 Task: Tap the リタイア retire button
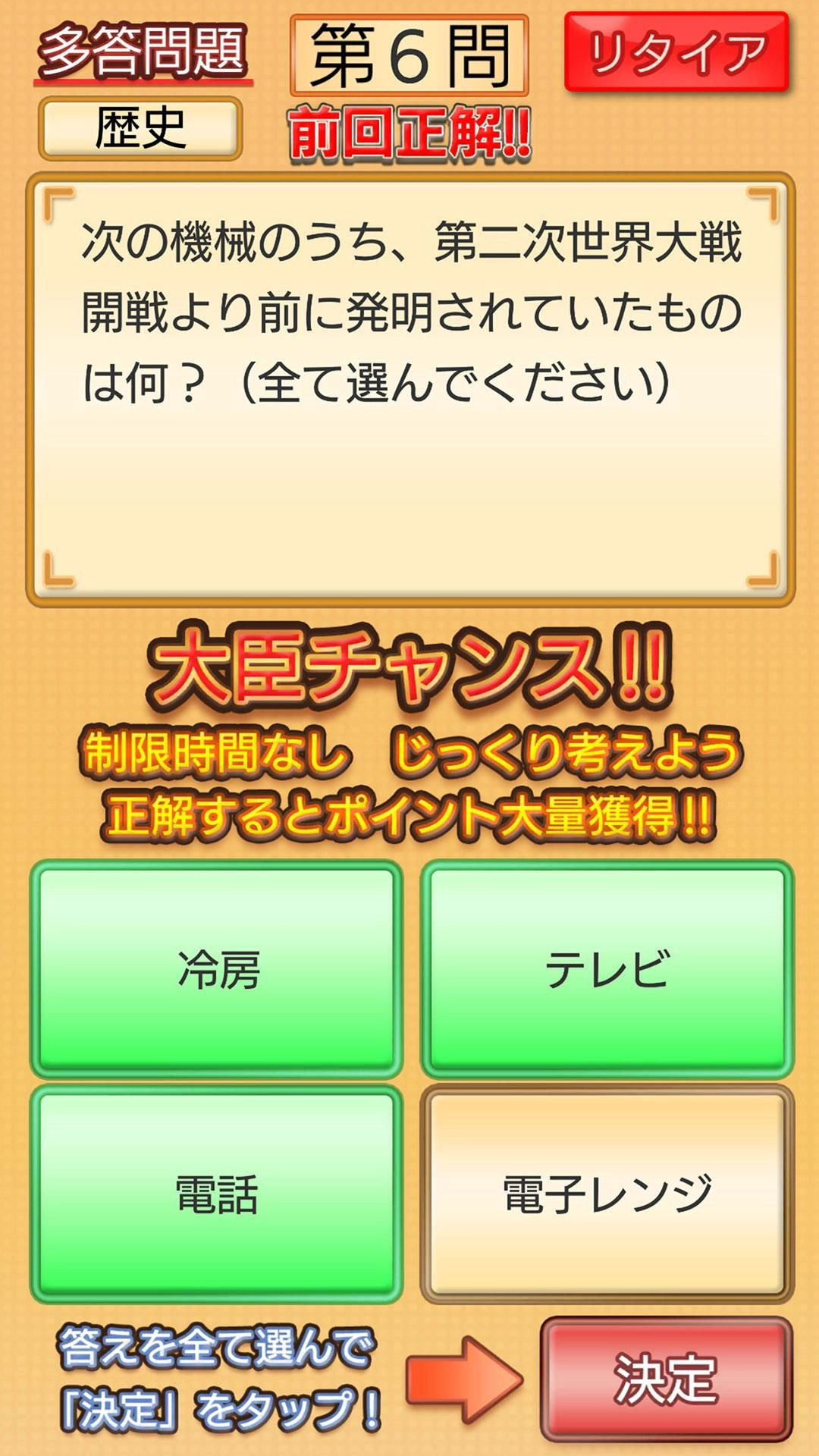[x=676, y=52]
